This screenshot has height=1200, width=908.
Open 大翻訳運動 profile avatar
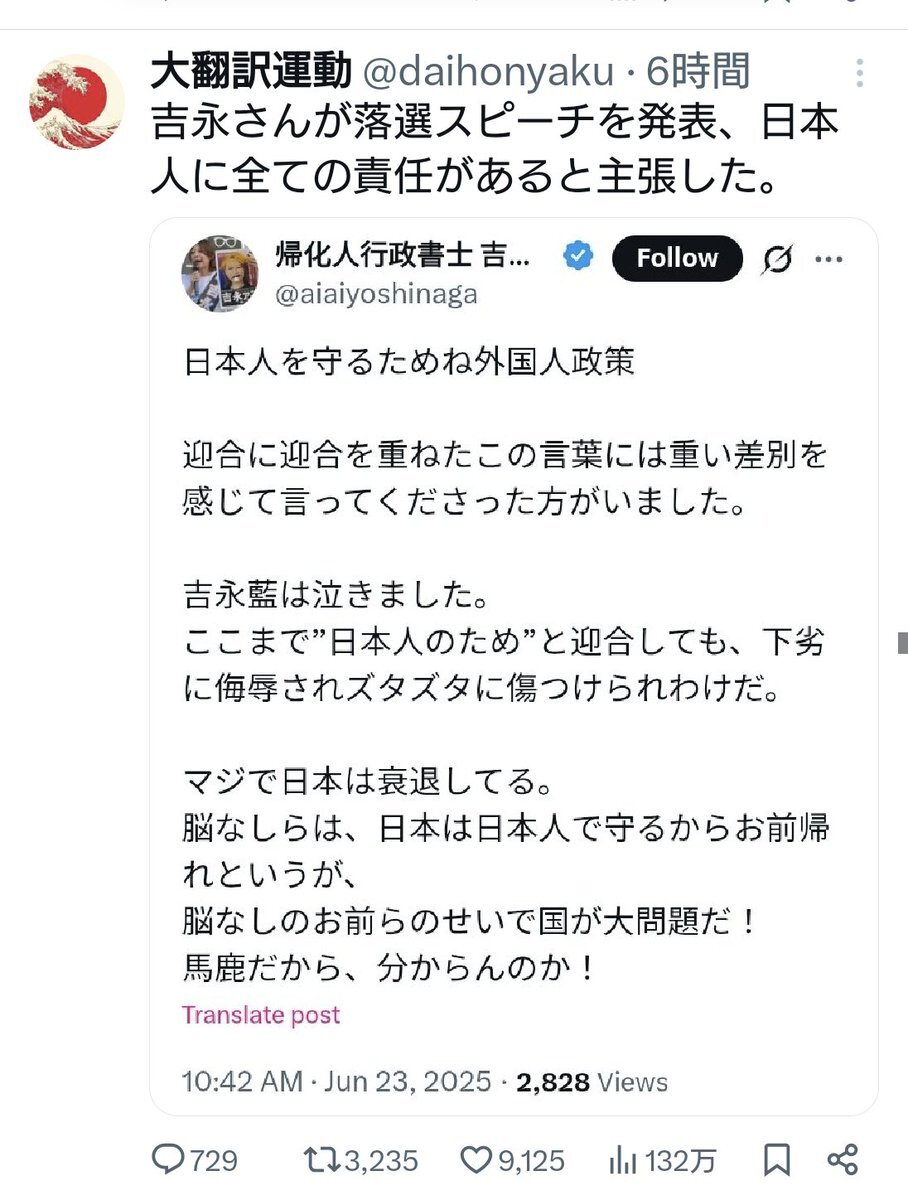77,102
